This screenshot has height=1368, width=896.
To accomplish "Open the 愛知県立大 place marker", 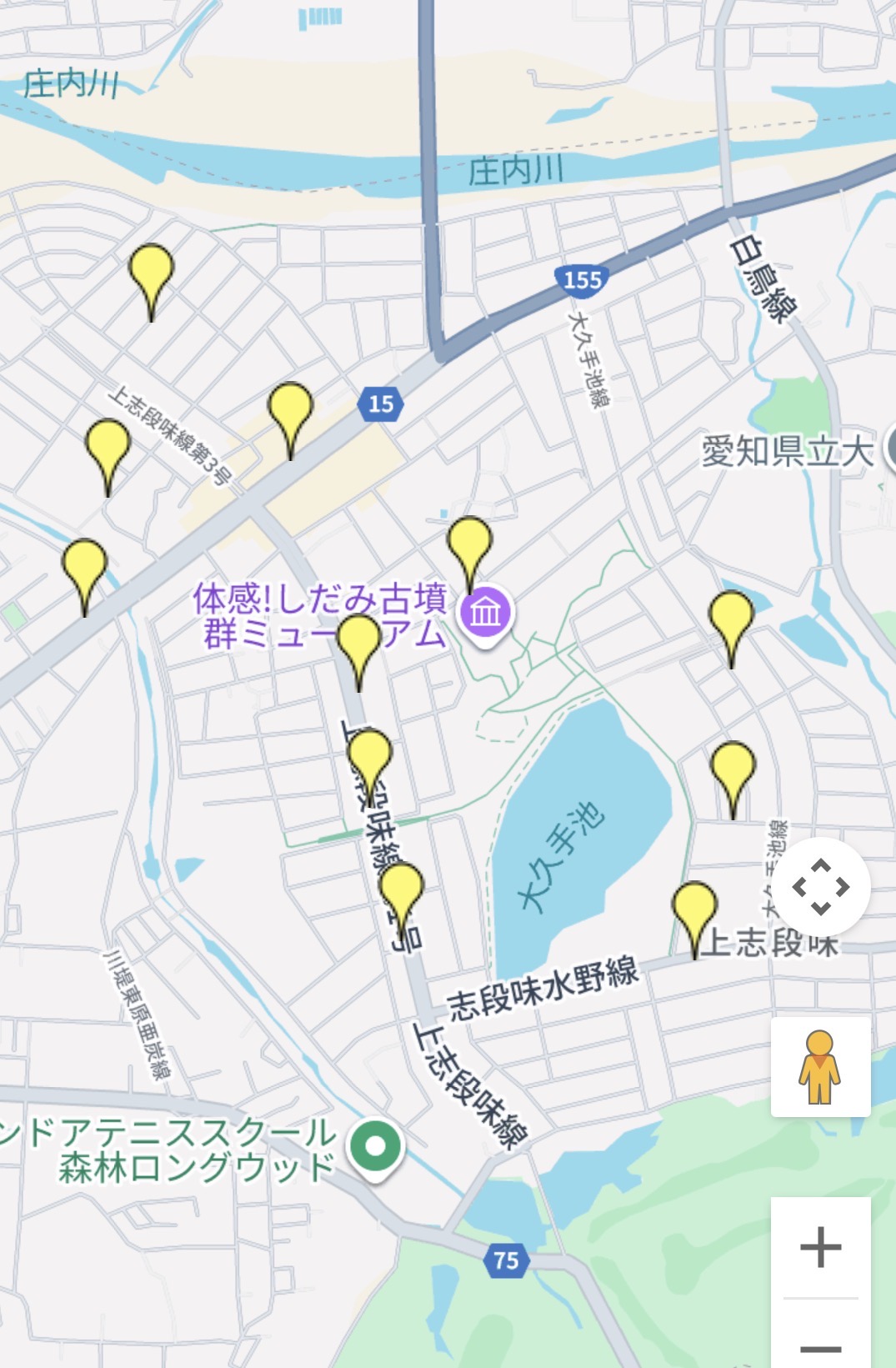I will (888, 448).
